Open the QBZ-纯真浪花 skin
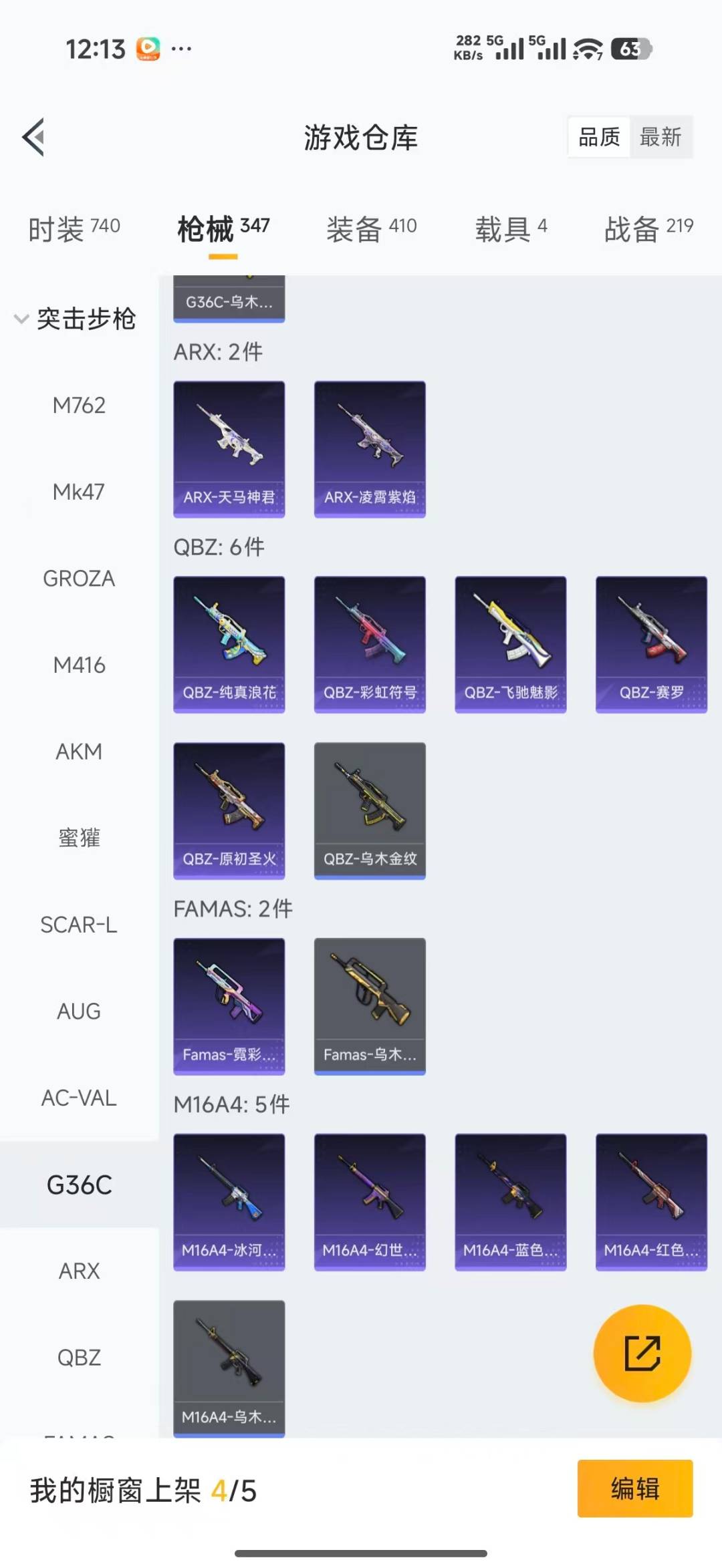 (x=229, y=644)
